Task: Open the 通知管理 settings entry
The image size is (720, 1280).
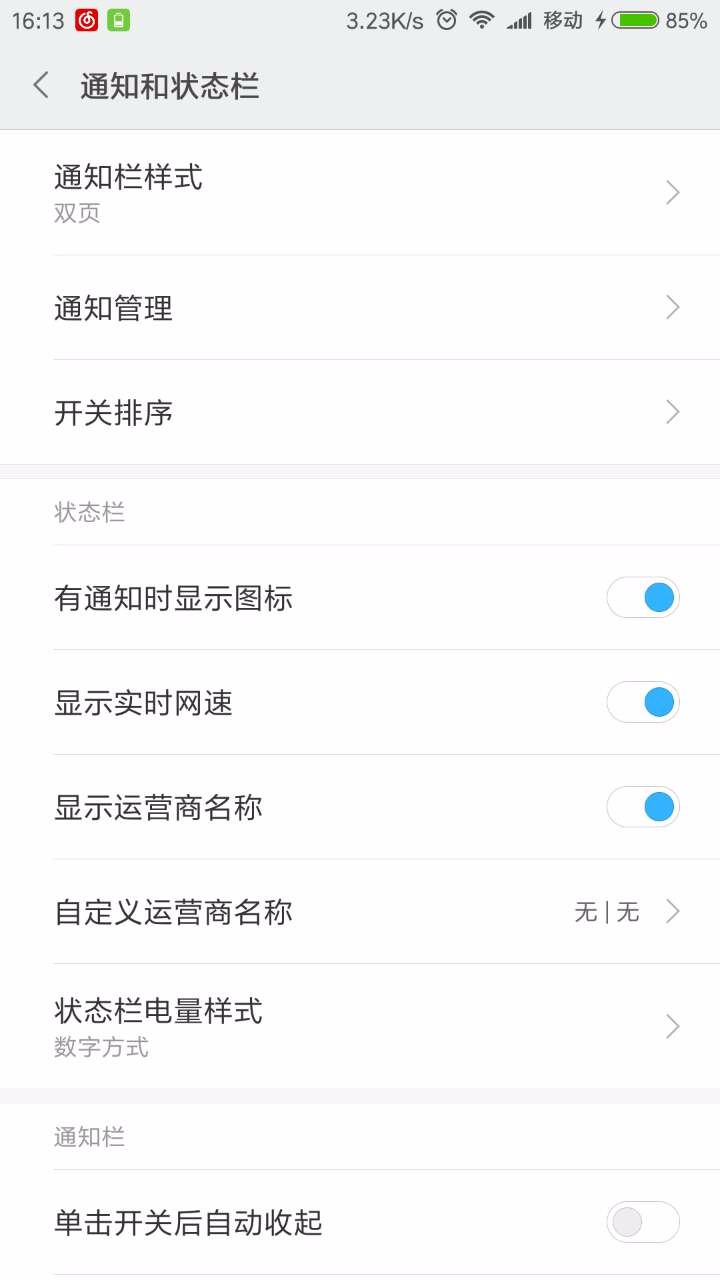Action: [x=360, y=308]
